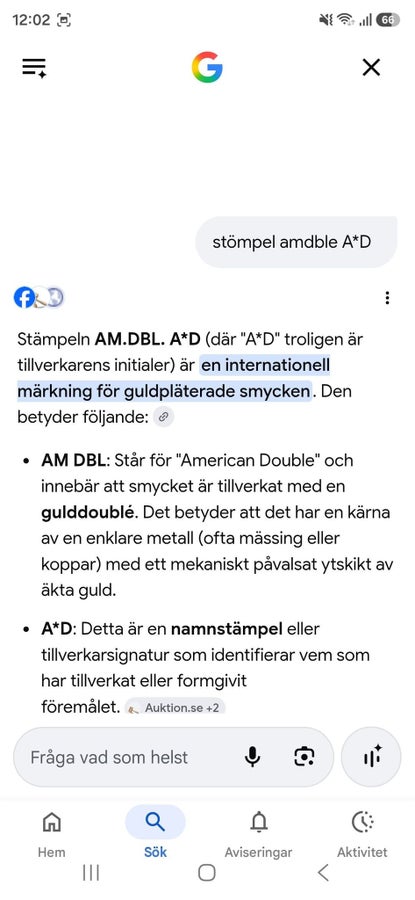Open the Aktivitet tab
This screenshot has width=415, height=900.
(362, 832)
